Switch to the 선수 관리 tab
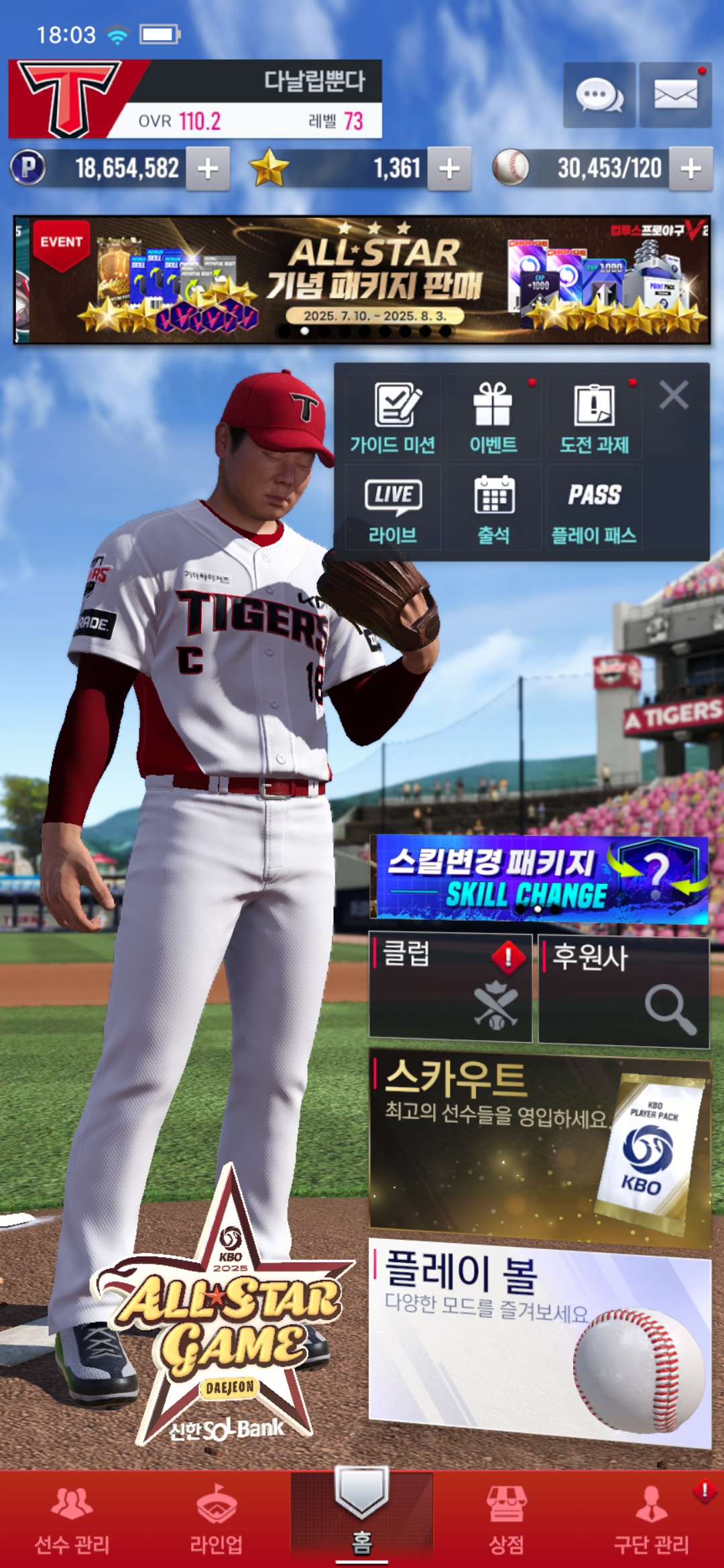This screenshot has width=724, height=1568. [x=72, y=1519]
